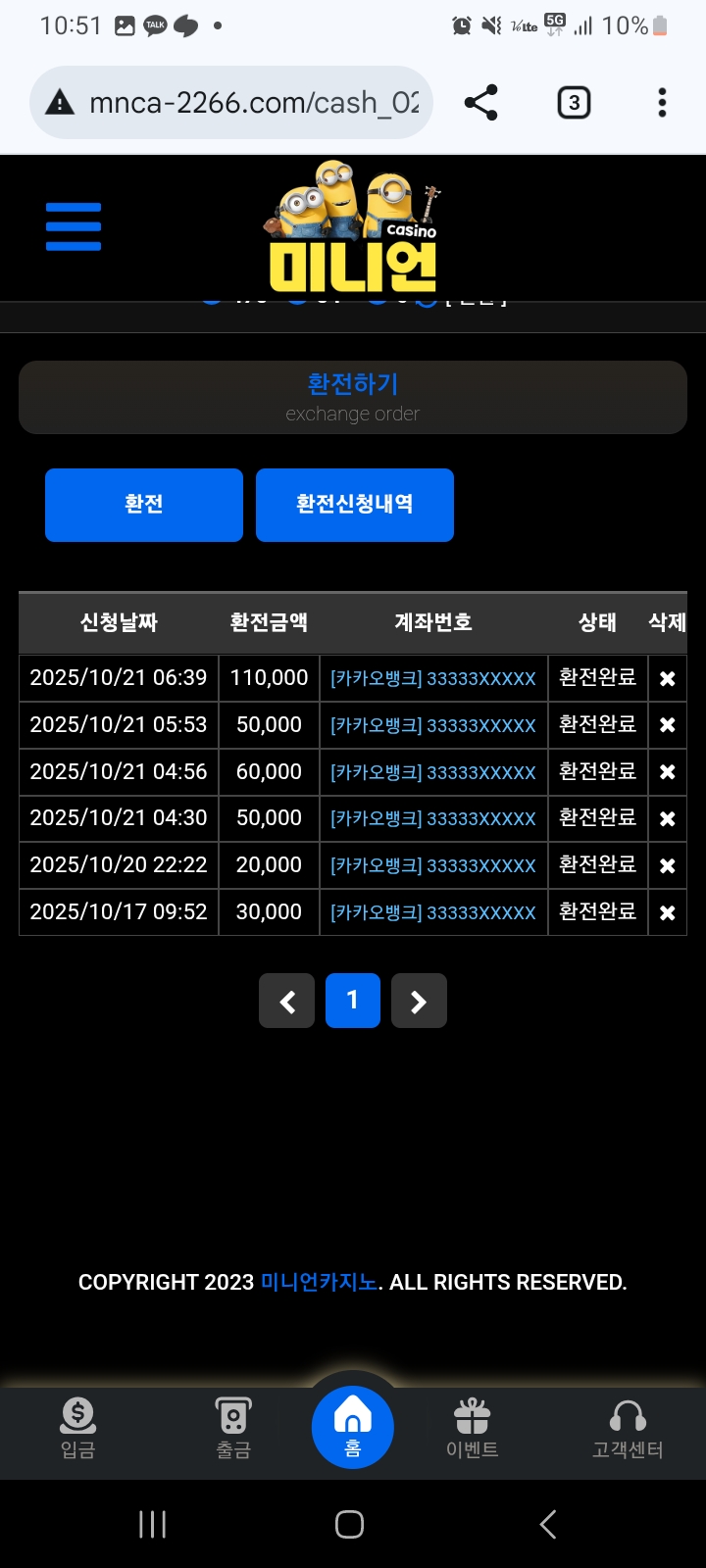
Task: Open the 환전신청내역 history
Action: click(x=355, y=505)
